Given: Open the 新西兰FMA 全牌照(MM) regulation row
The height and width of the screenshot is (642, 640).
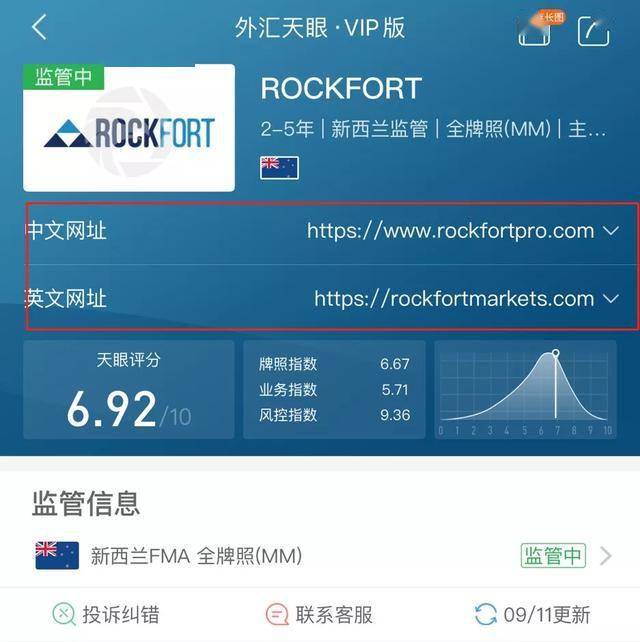Looking at the screenshot, I should coord(320,555).
